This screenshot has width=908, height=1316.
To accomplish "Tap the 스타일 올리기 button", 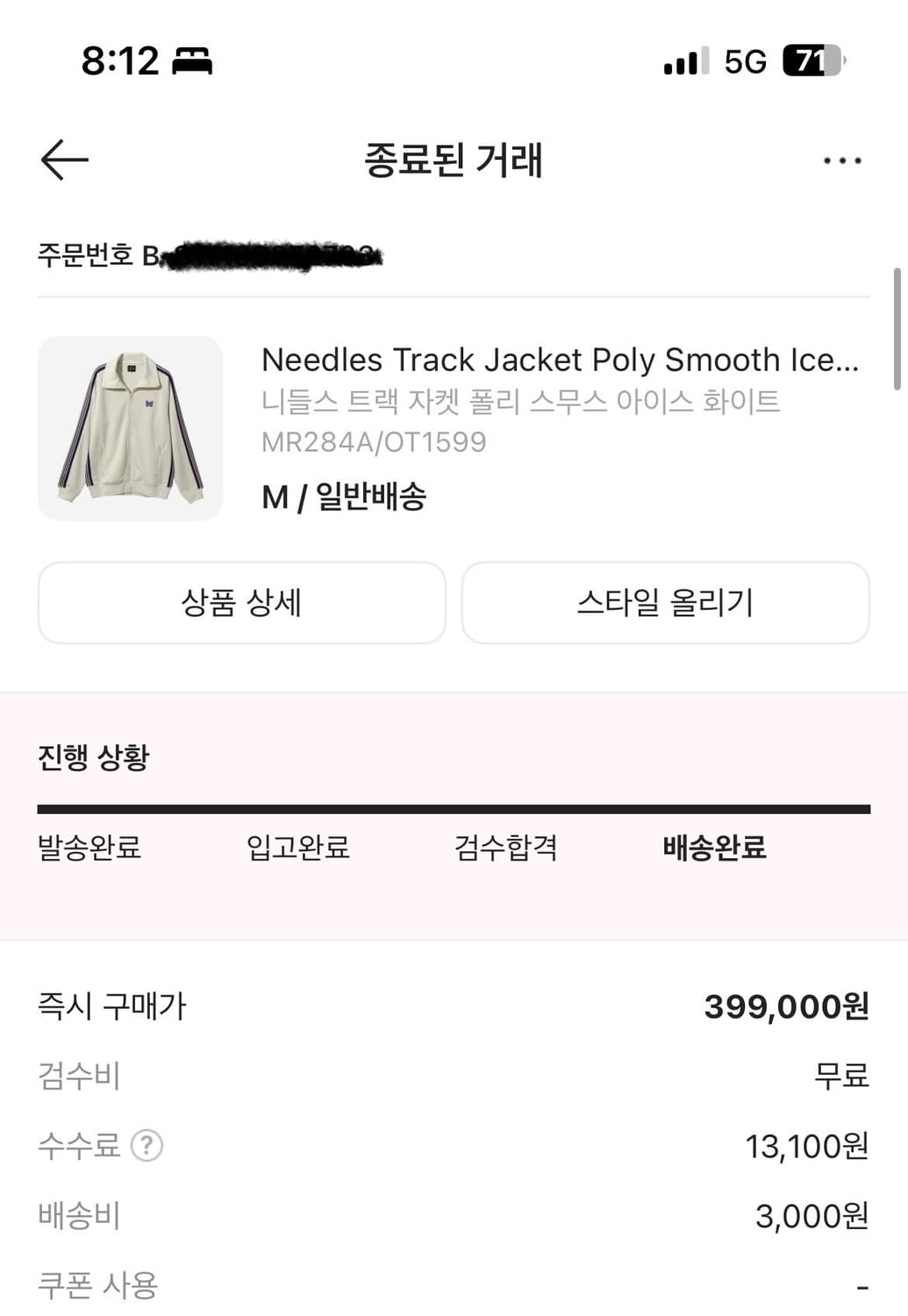I will (666, 603).
